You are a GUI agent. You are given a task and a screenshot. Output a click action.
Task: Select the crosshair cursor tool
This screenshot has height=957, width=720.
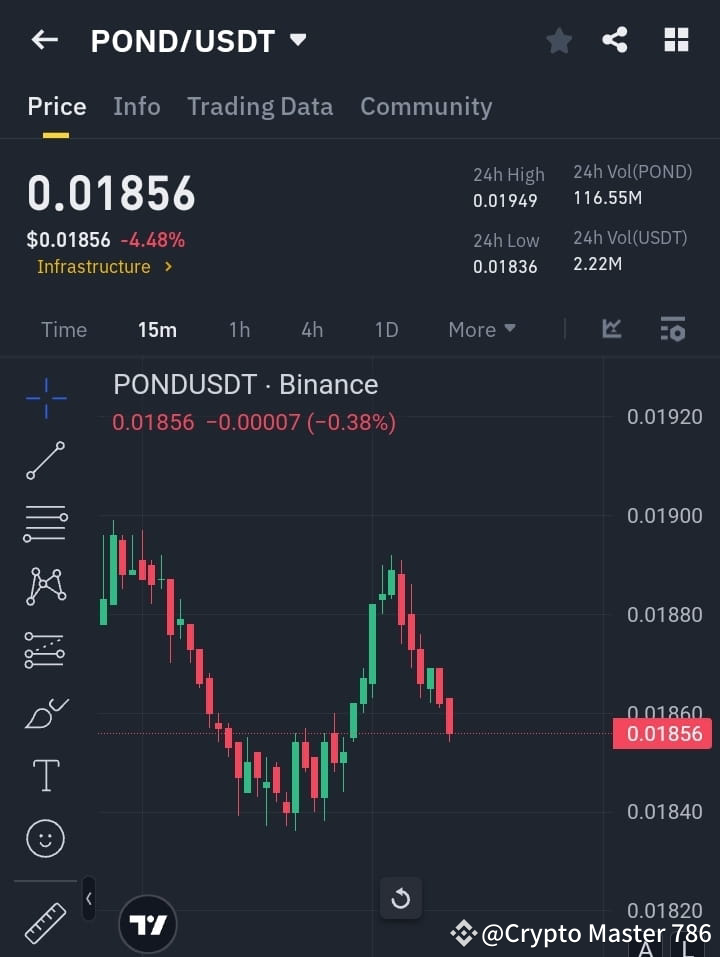[x=45, y=399]
